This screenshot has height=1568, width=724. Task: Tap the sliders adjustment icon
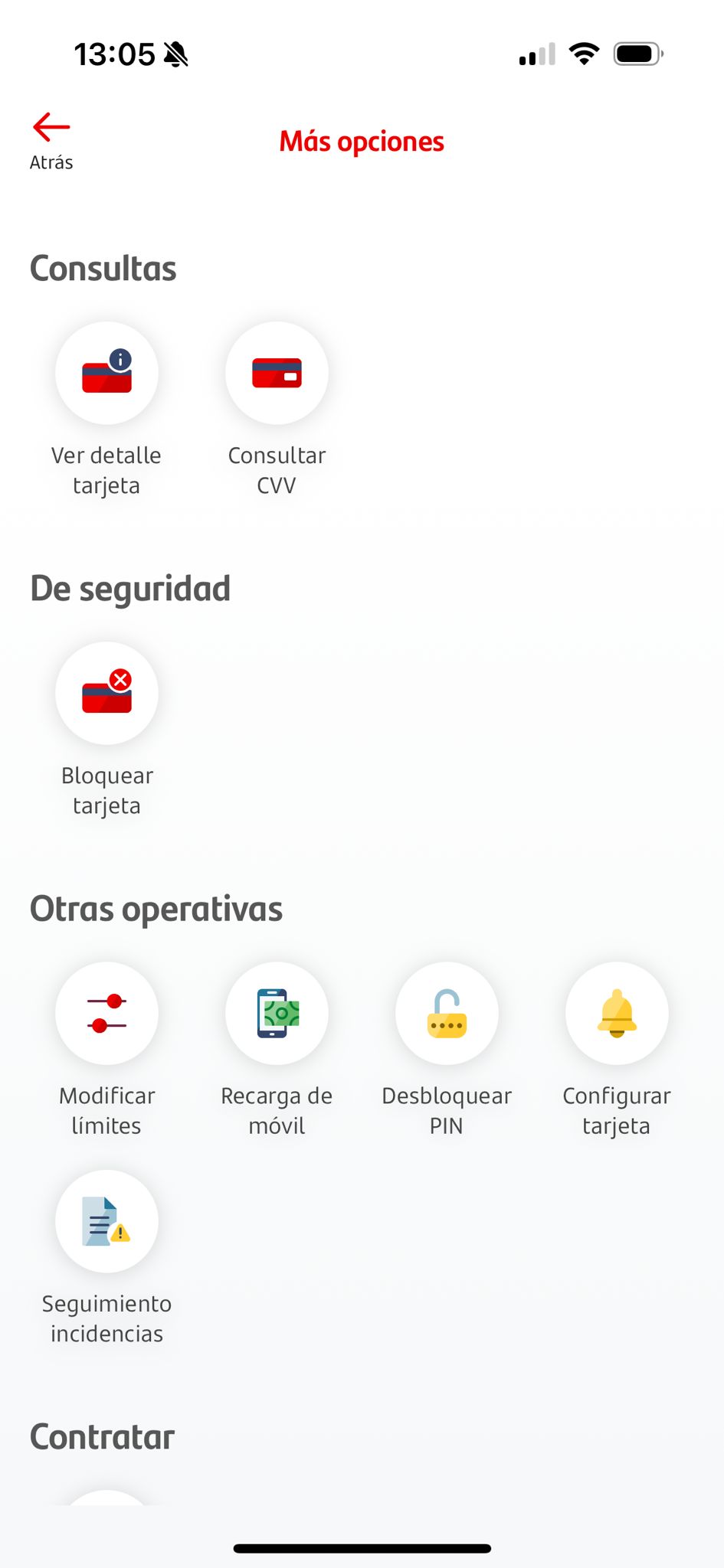(x=106, y=1013)
